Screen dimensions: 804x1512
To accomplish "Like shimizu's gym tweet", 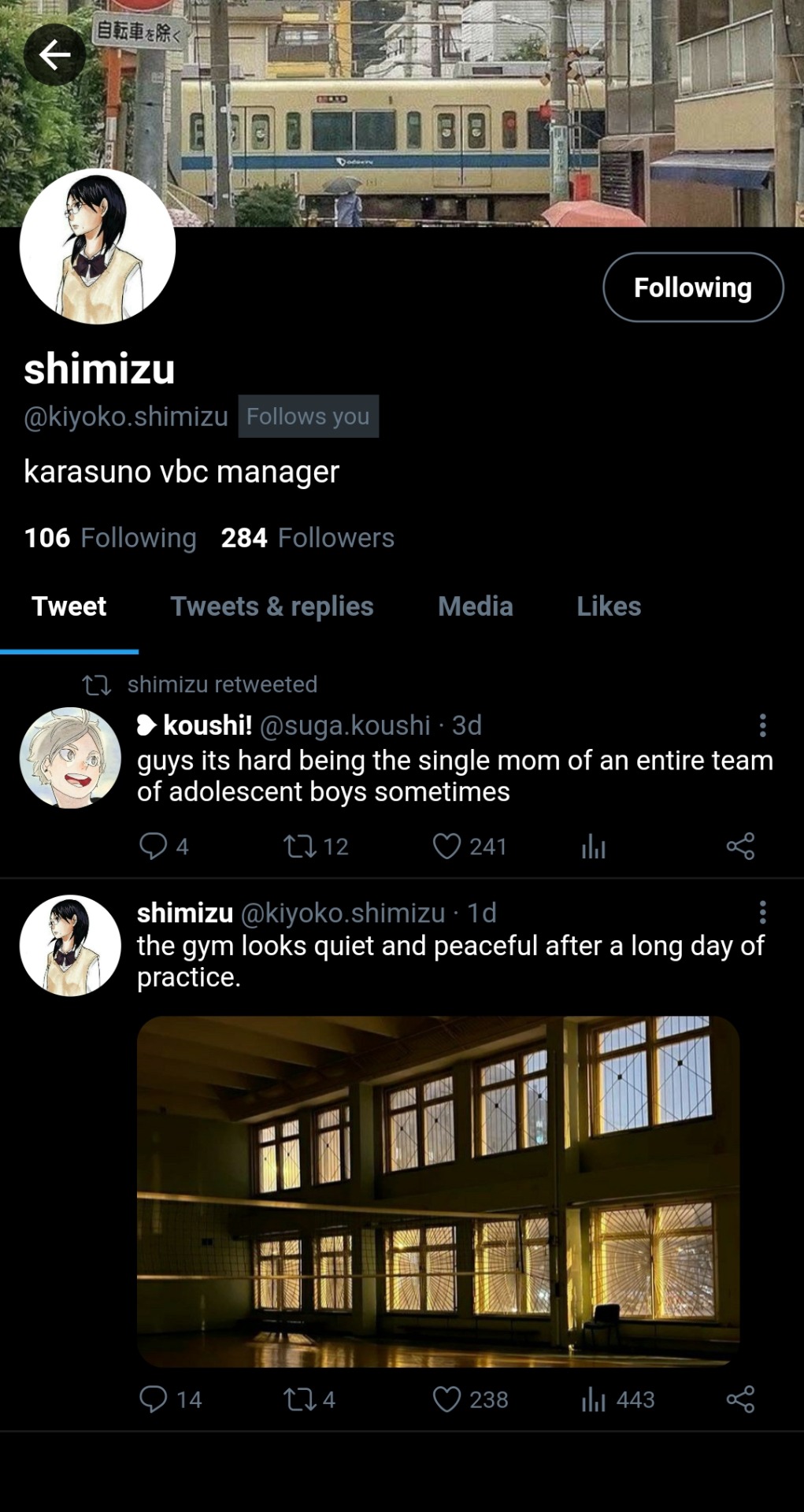I will pos(446,1399).
